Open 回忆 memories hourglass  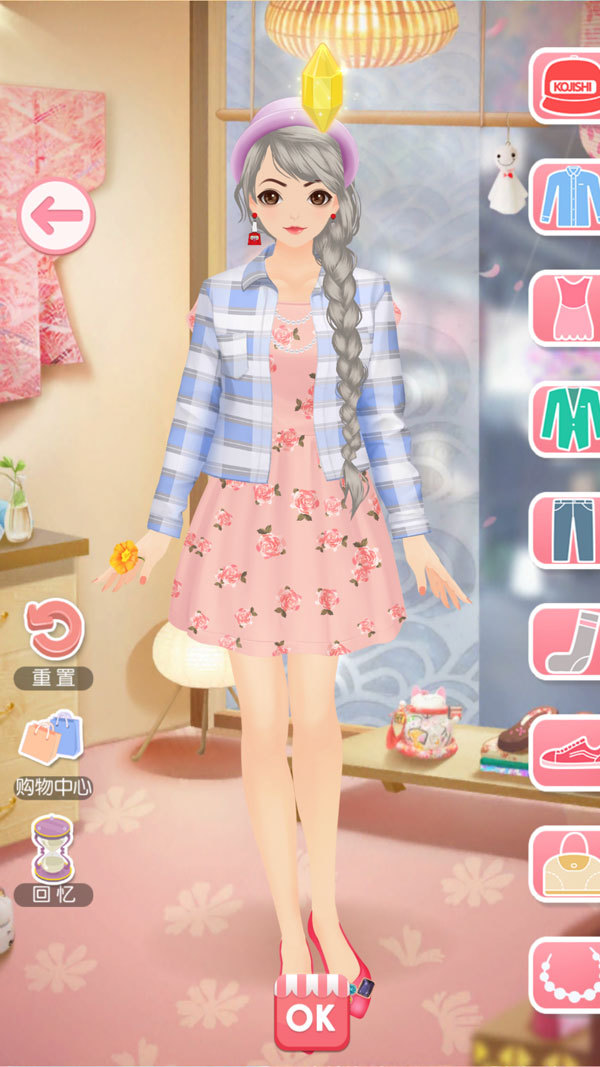[x=53, y=858]
